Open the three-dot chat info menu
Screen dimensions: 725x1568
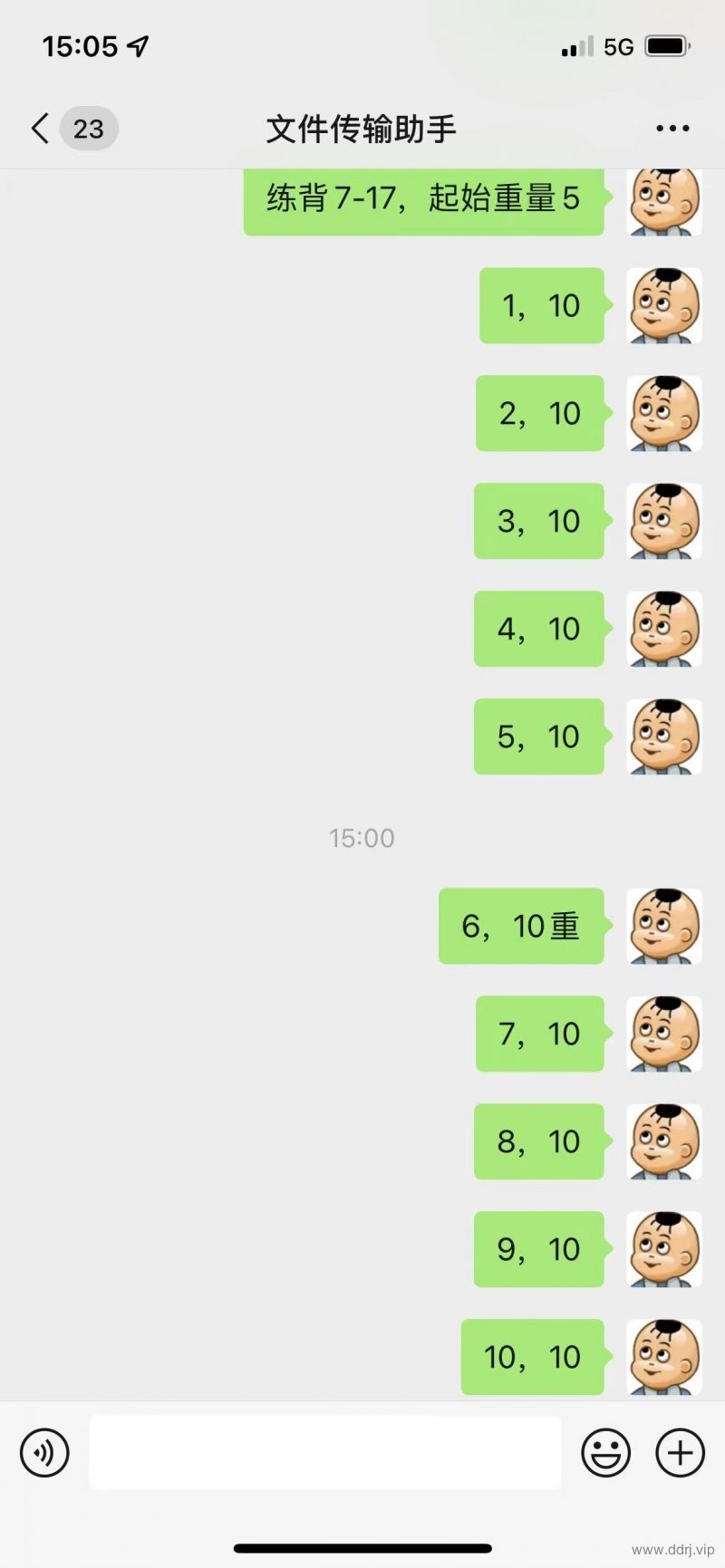[x=672, y=129]
